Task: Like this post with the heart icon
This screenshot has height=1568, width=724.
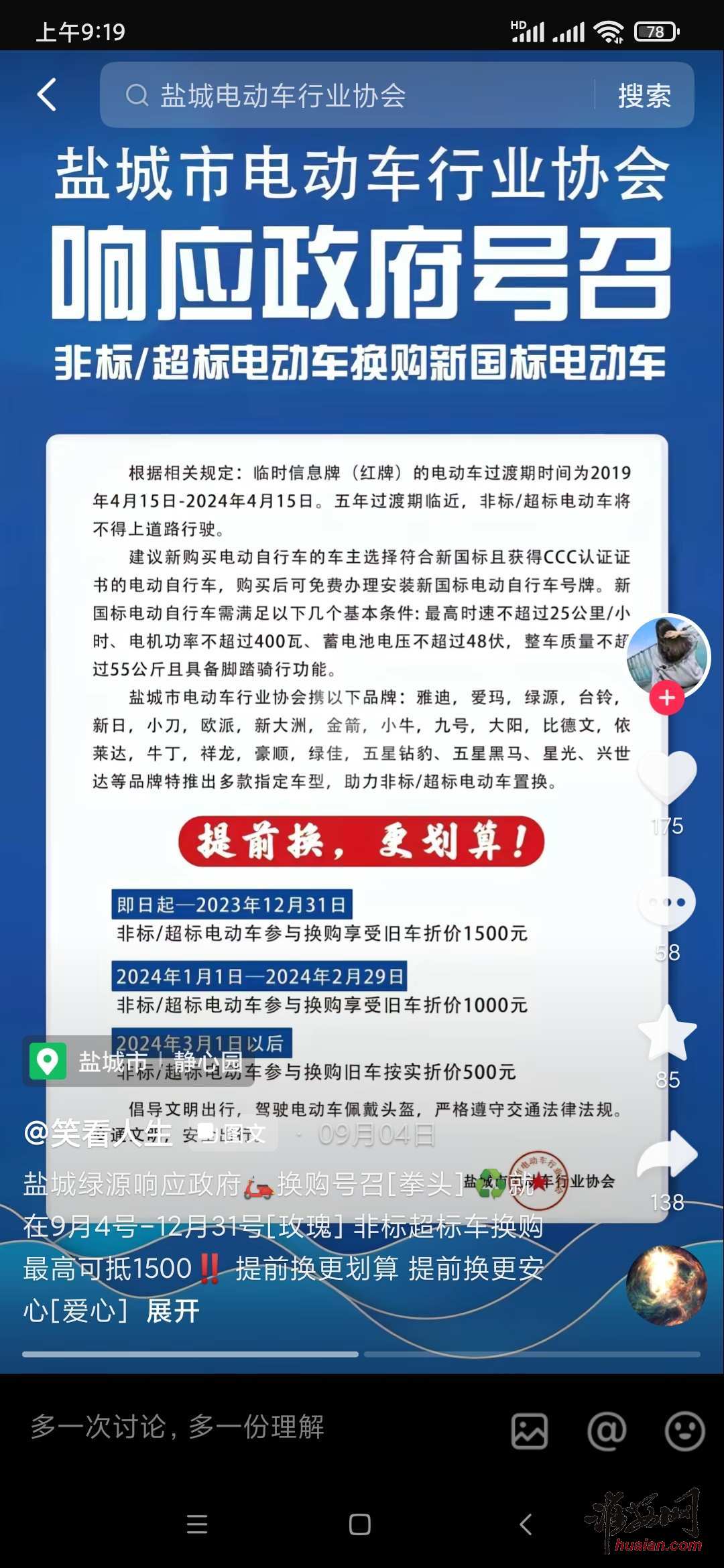Action: click(x=667, y=777)
